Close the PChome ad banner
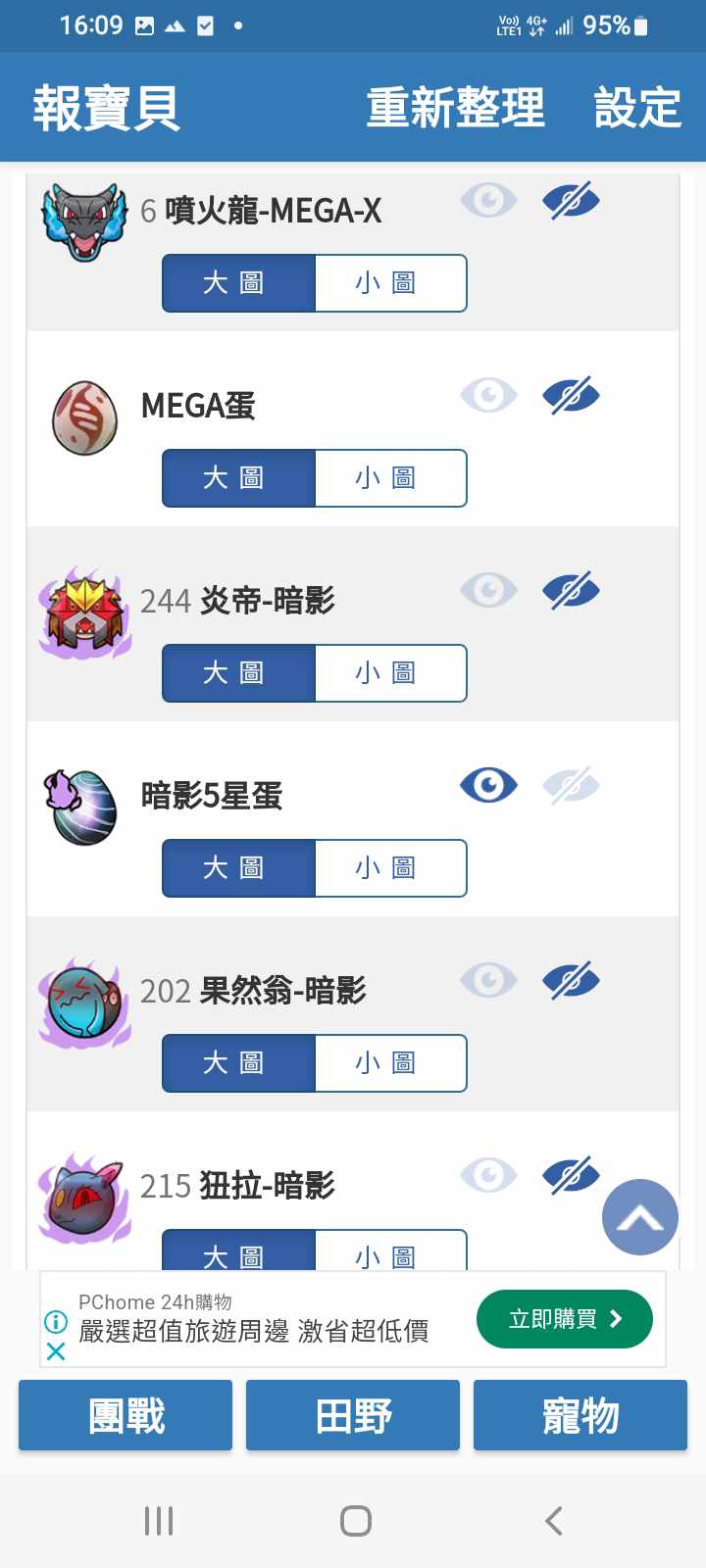Image resolution: width=706 pixels, height=1568 pixels. pyautogui.click(x=56, y=1352)
